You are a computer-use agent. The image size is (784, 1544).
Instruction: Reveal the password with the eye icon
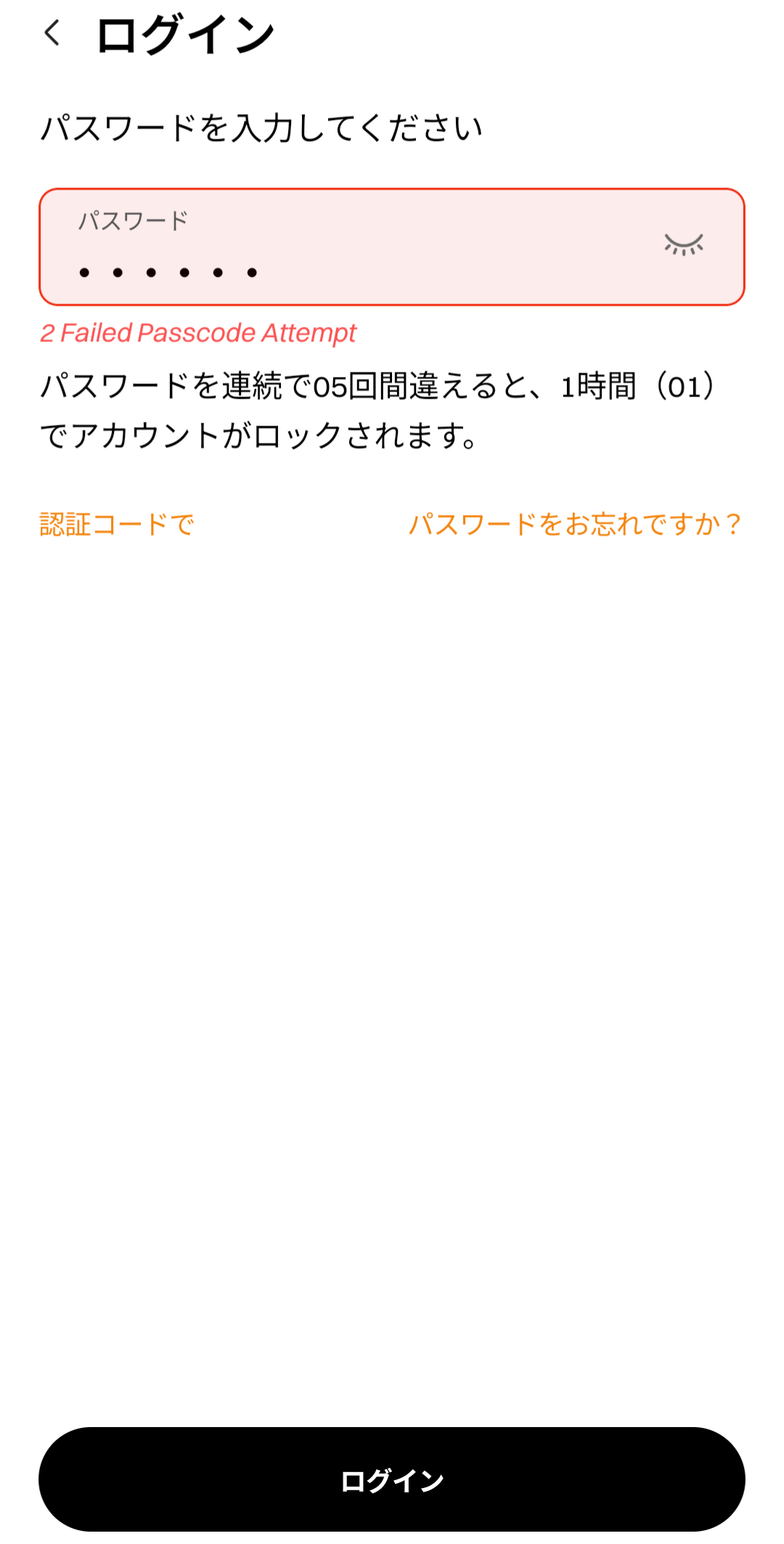coord(684,245)
